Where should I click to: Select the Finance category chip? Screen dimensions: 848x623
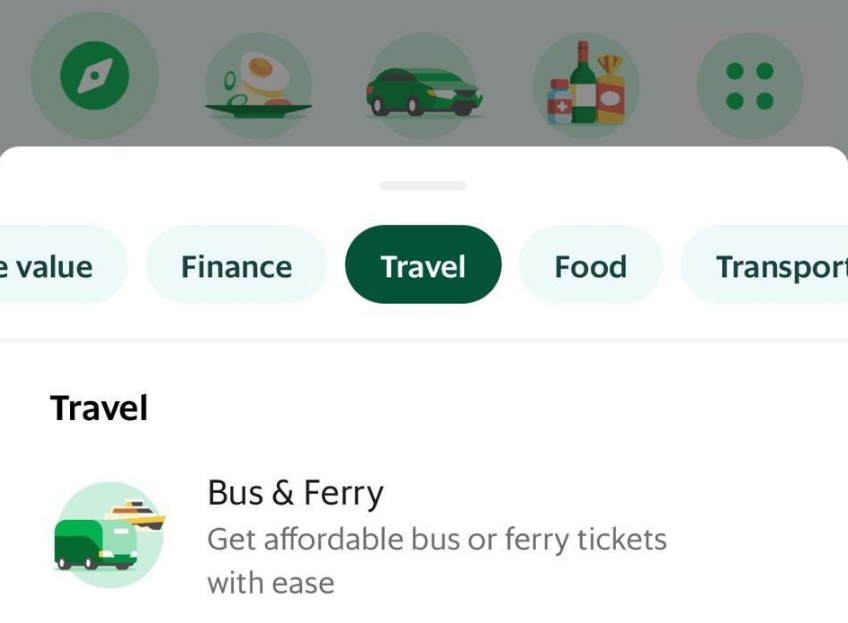pyautogui.click(x=237, y=266)
